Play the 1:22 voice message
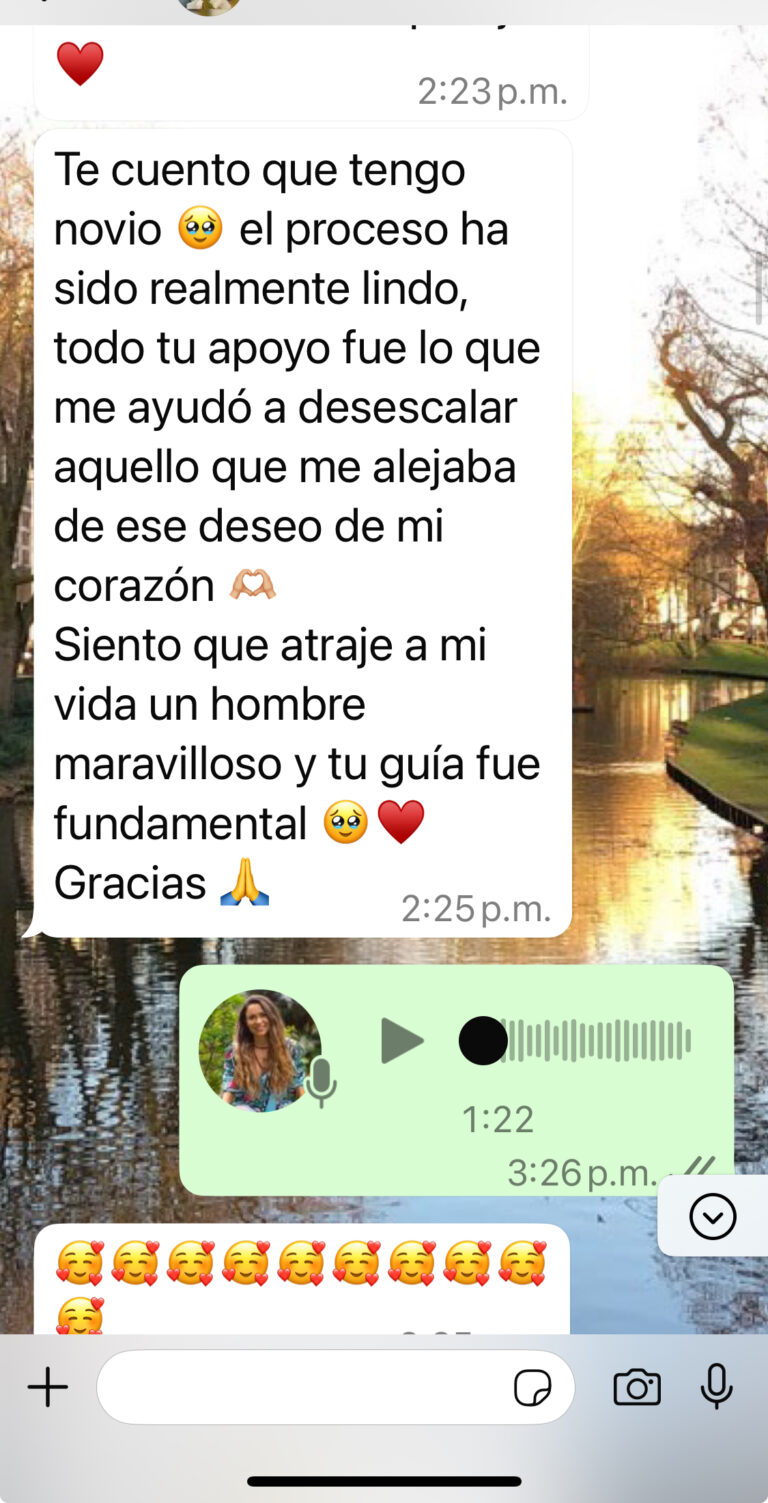 [402, 1041]
